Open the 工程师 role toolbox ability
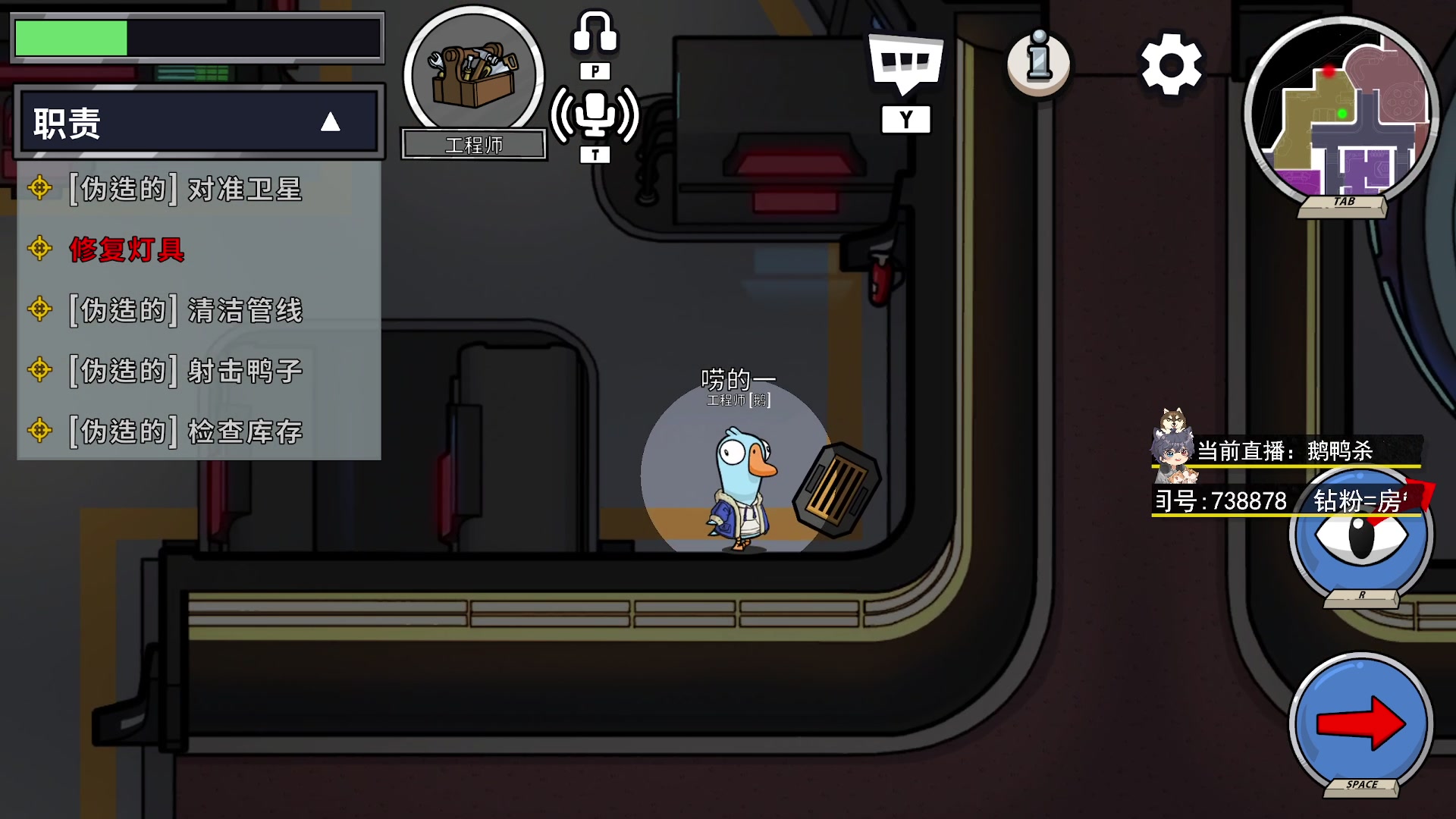 (x=474, y=76)
